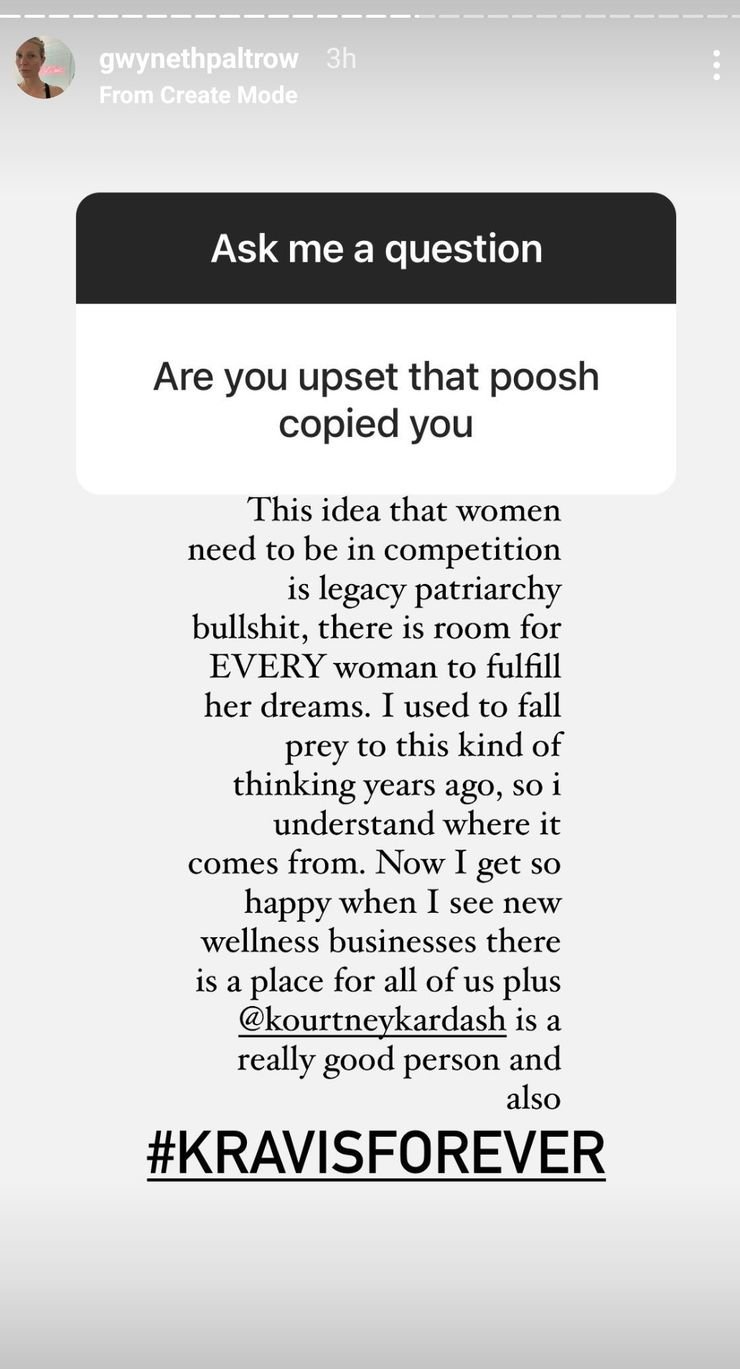The width and height of the screenshot is (740, 1369).
Task: Tap the gwynethpaltrow username
Action: (199, 59)
